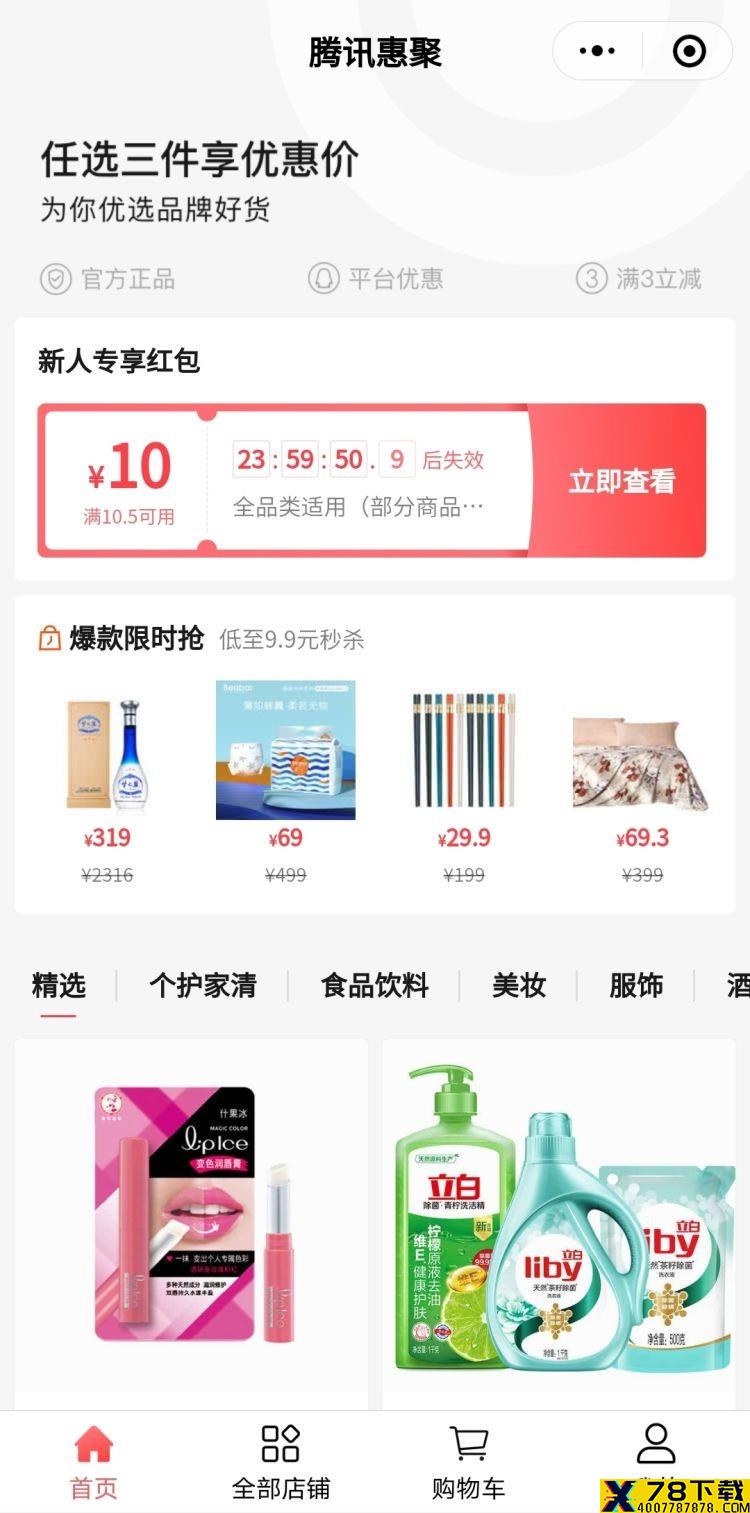Open the ¥69.3 bedding flash deal
Viewport: 750px width, 1513px height.
coord(641,785)
